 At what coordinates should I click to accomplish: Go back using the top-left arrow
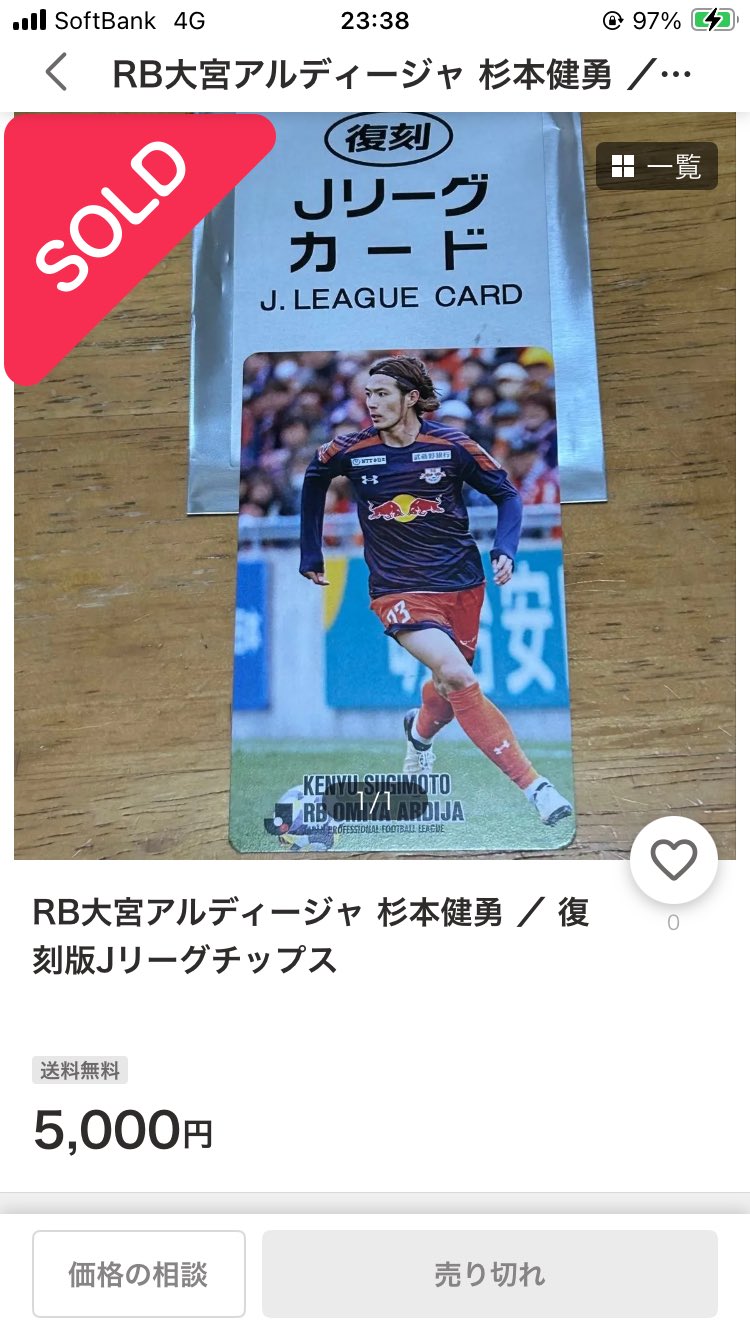point(57,74)
